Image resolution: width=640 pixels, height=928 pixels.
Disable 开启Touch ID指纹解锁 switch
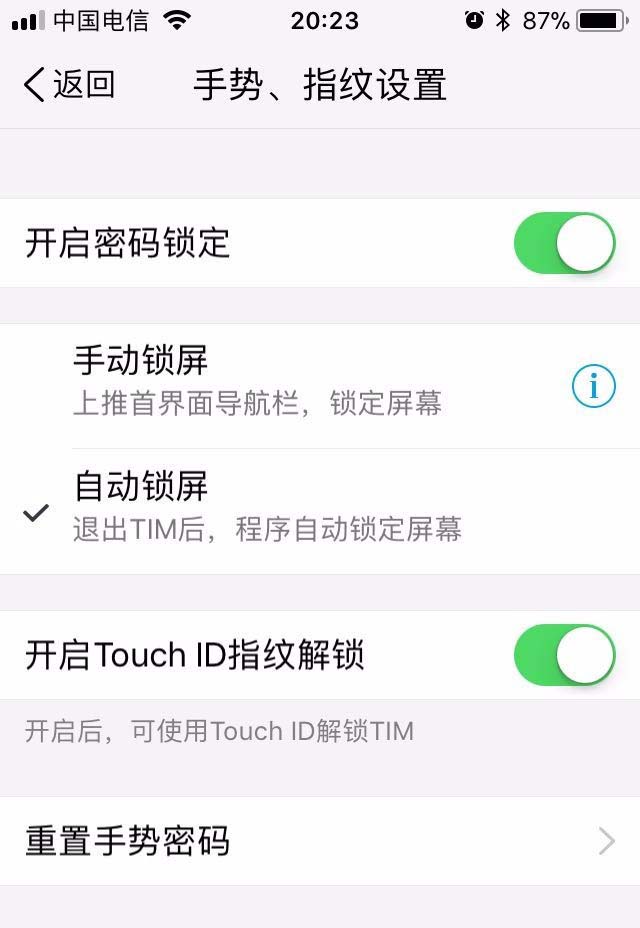click(x=564, y=655)
